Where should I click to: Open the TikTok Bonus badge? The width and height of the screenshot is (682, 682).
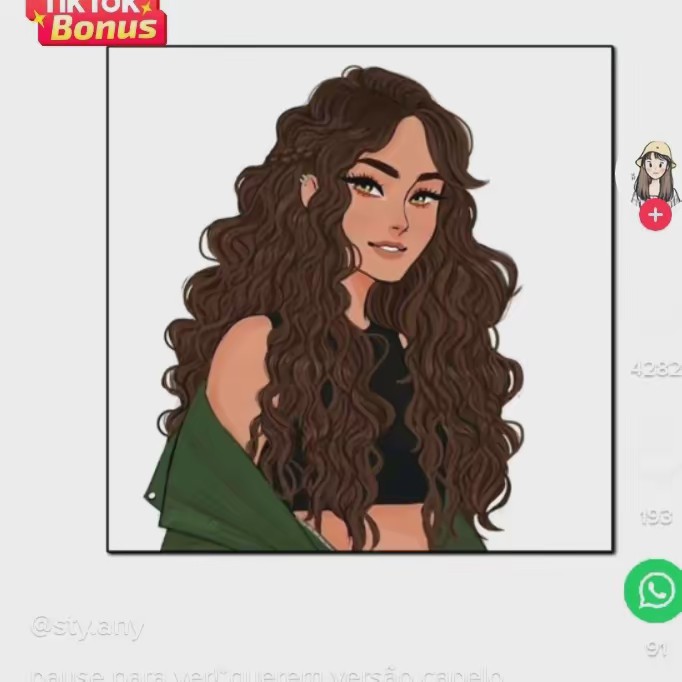(x=100, y=22)
